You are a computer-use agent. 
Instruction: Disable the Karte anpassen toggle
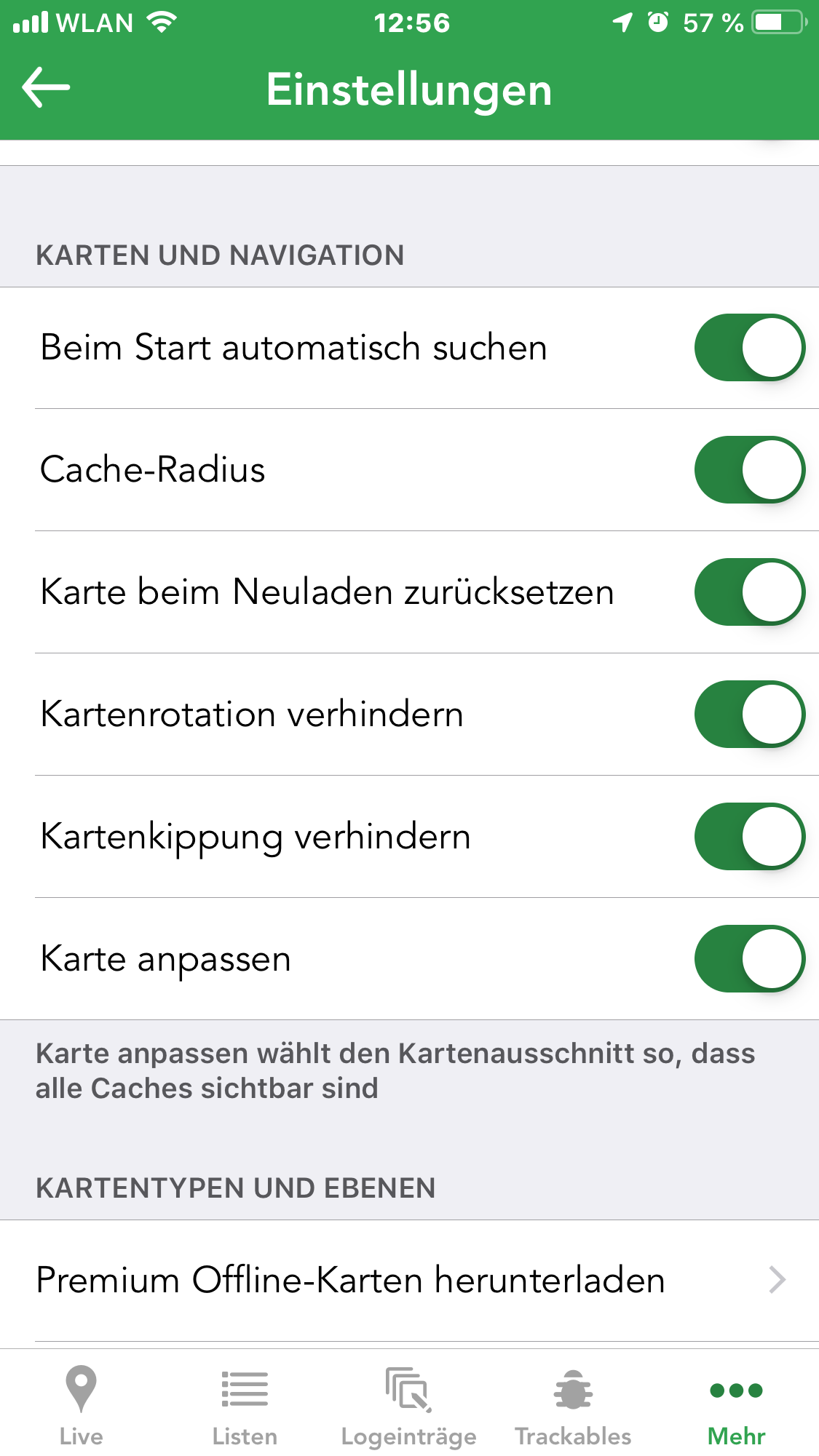tap(749, 959)
